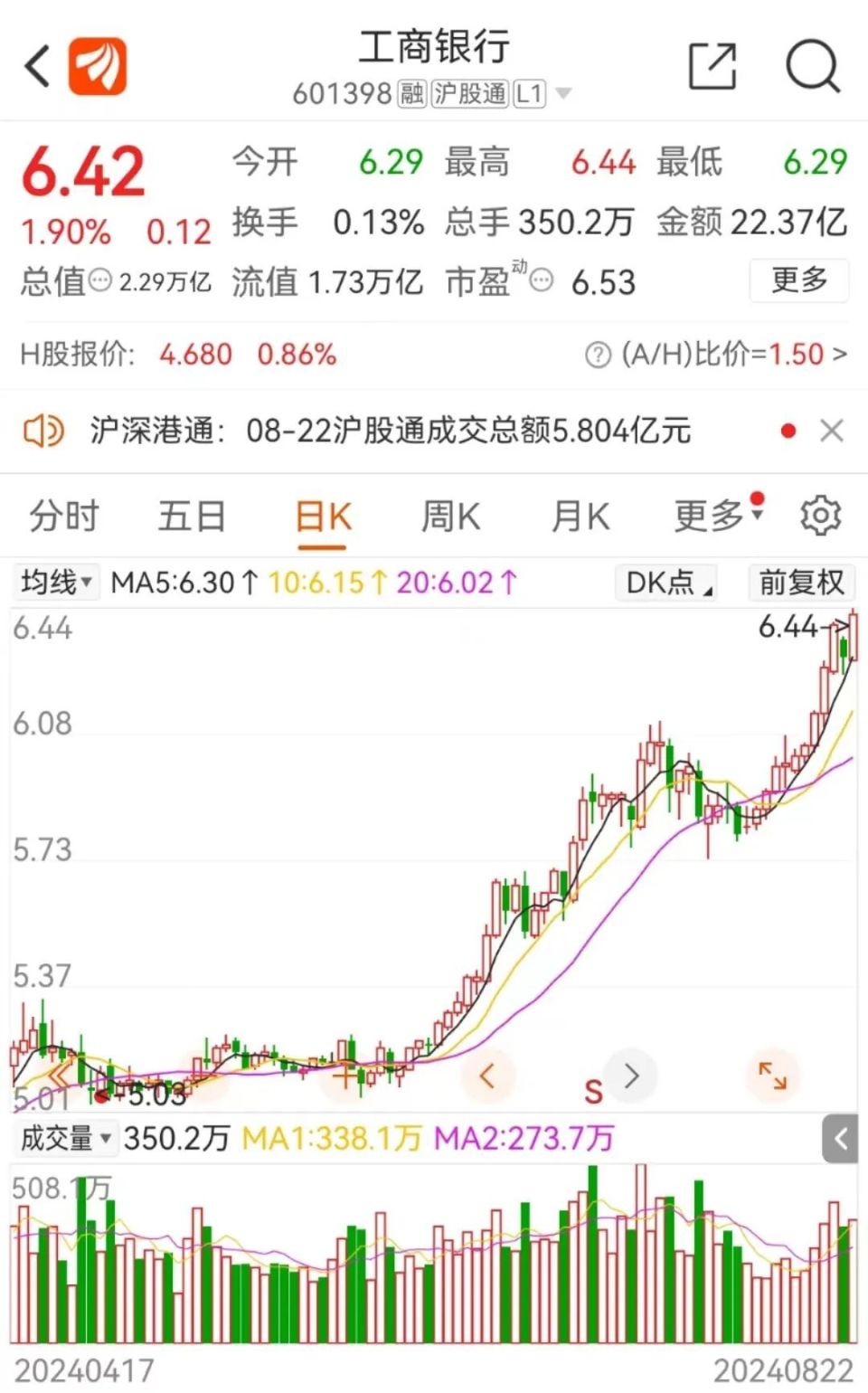Share this stock page

click(x=712, y=66)
